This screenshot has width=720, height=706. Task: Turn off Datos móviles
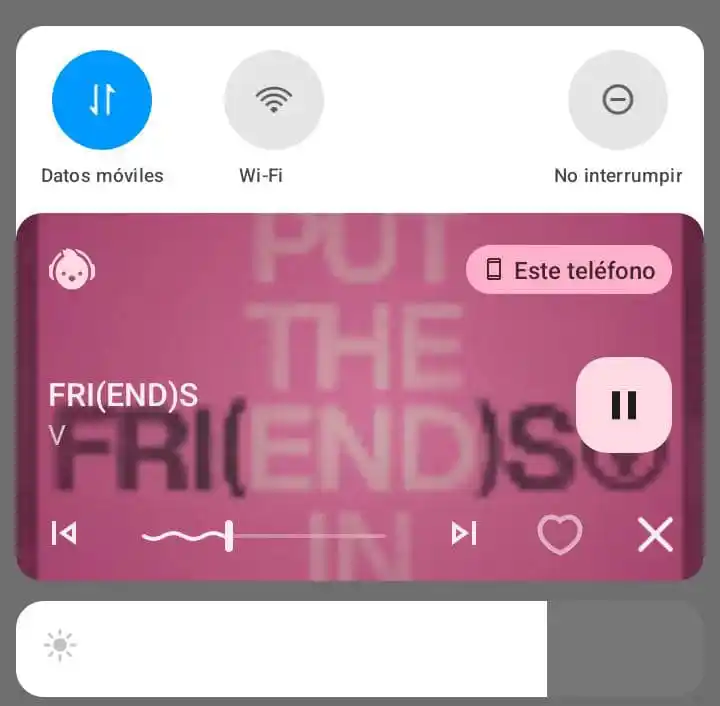(102, 100)
